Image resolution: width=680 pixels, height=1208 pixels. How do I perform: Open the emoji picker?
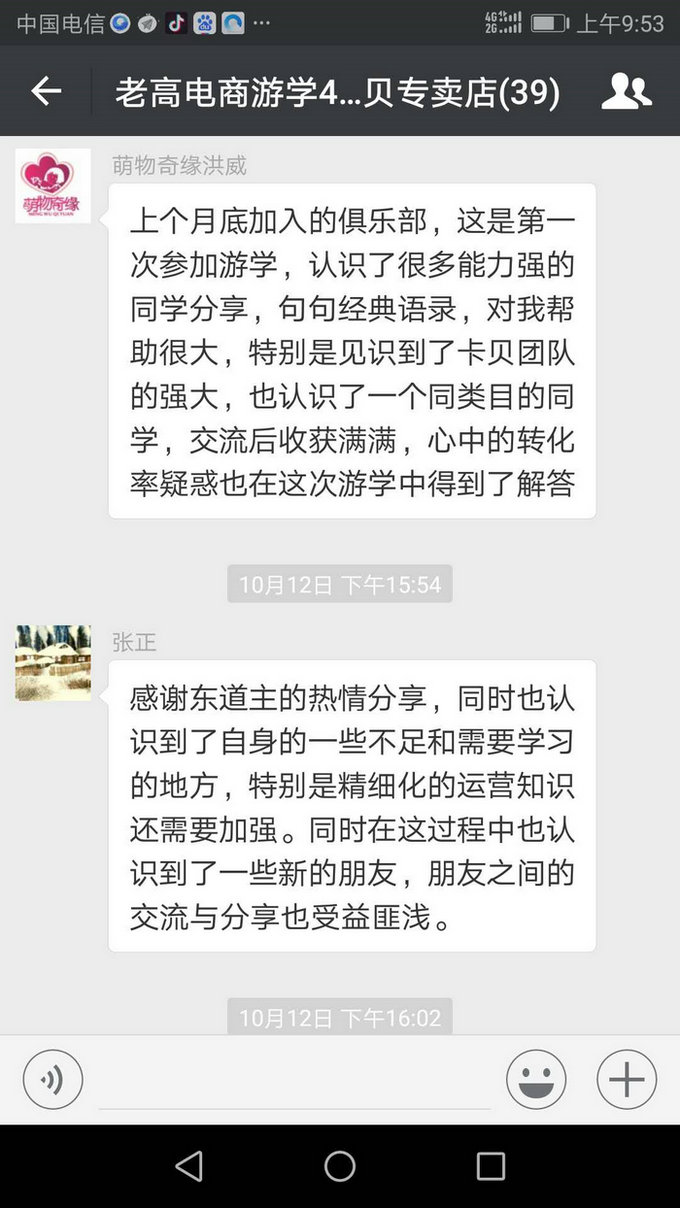536,1080
